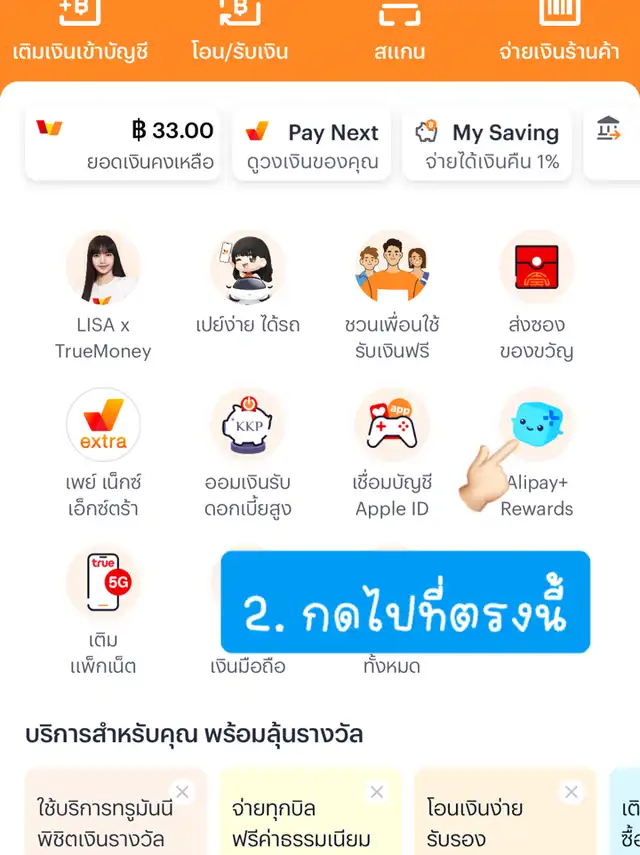Open โอน/รับเงิน to transfer money
The width and height of the screenshot is (640, 855).
[x=241, y=32]
